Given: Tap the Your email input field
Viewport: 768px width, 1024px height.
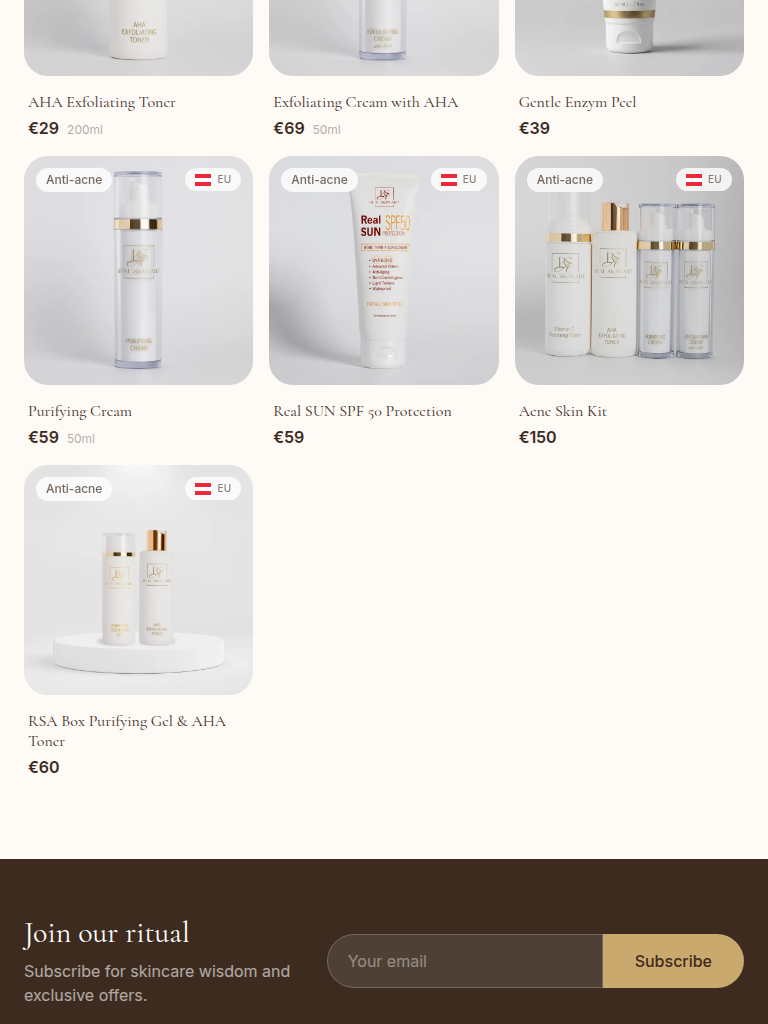Looking at the screenshot, I should (x=465, y=961).
